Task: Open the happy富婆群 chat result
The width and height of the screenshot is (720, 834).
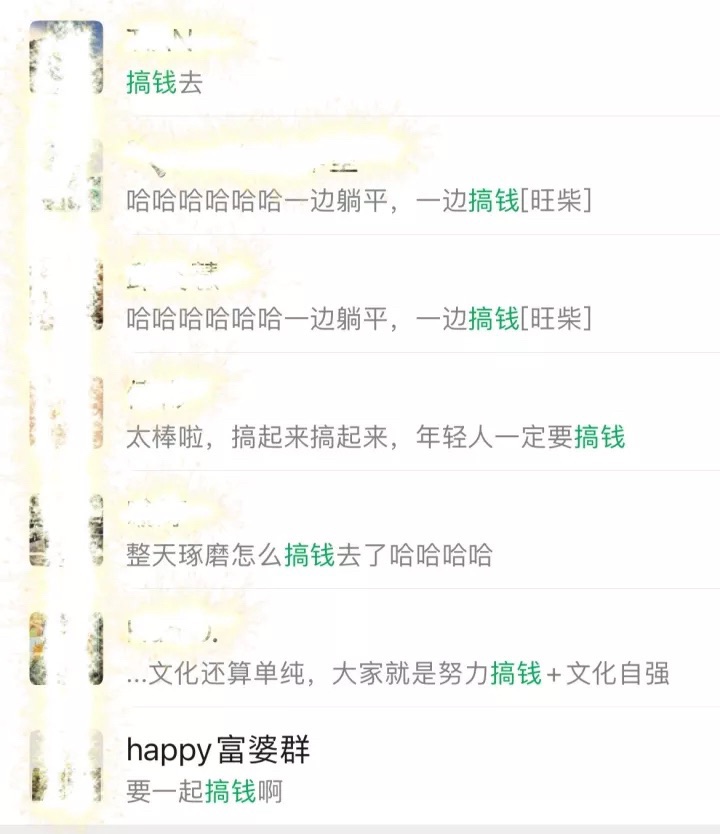Action: pyautogui.click(x=400, y=768)
